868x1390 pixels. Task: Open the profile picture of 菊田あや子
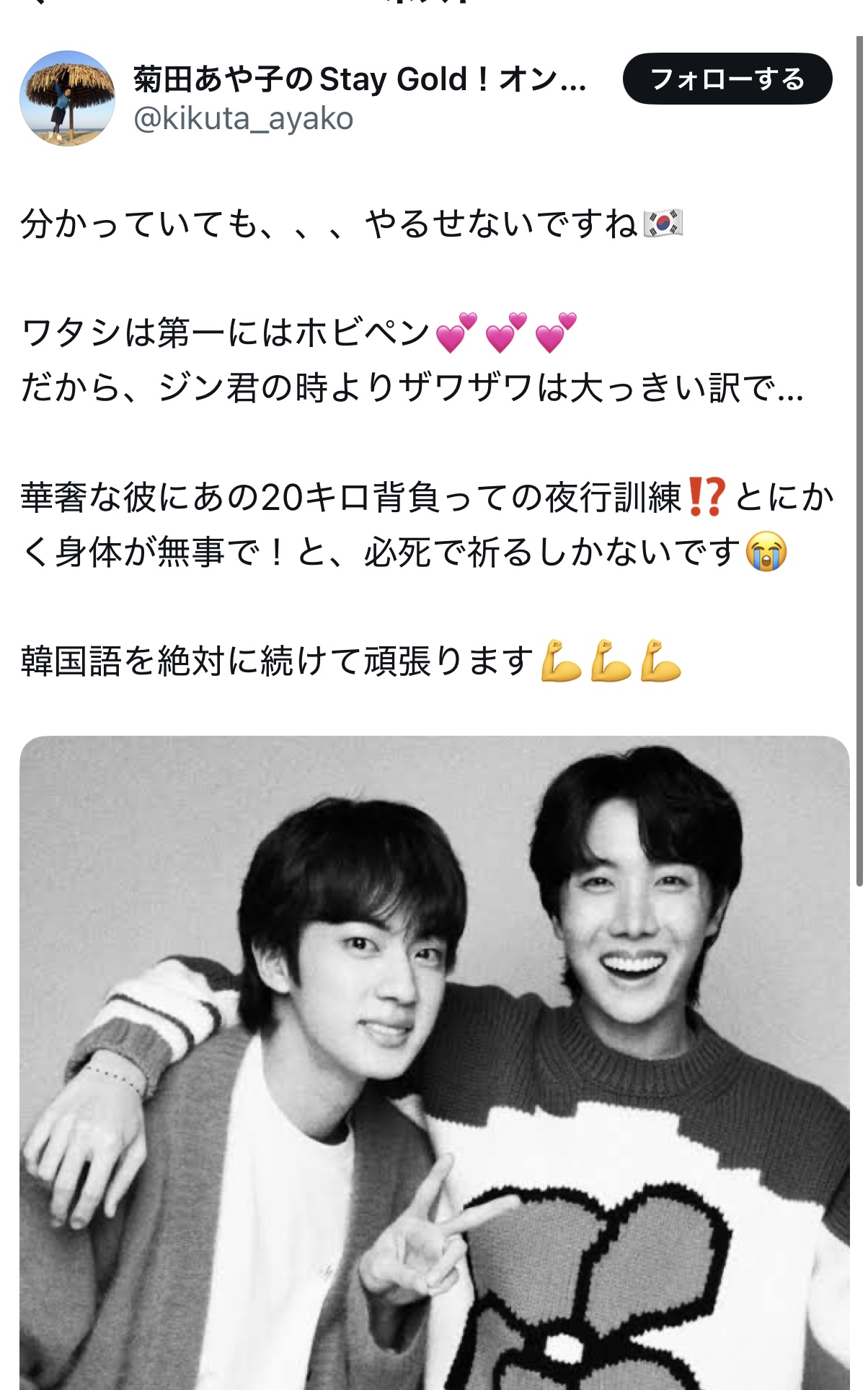click(67, 98)
